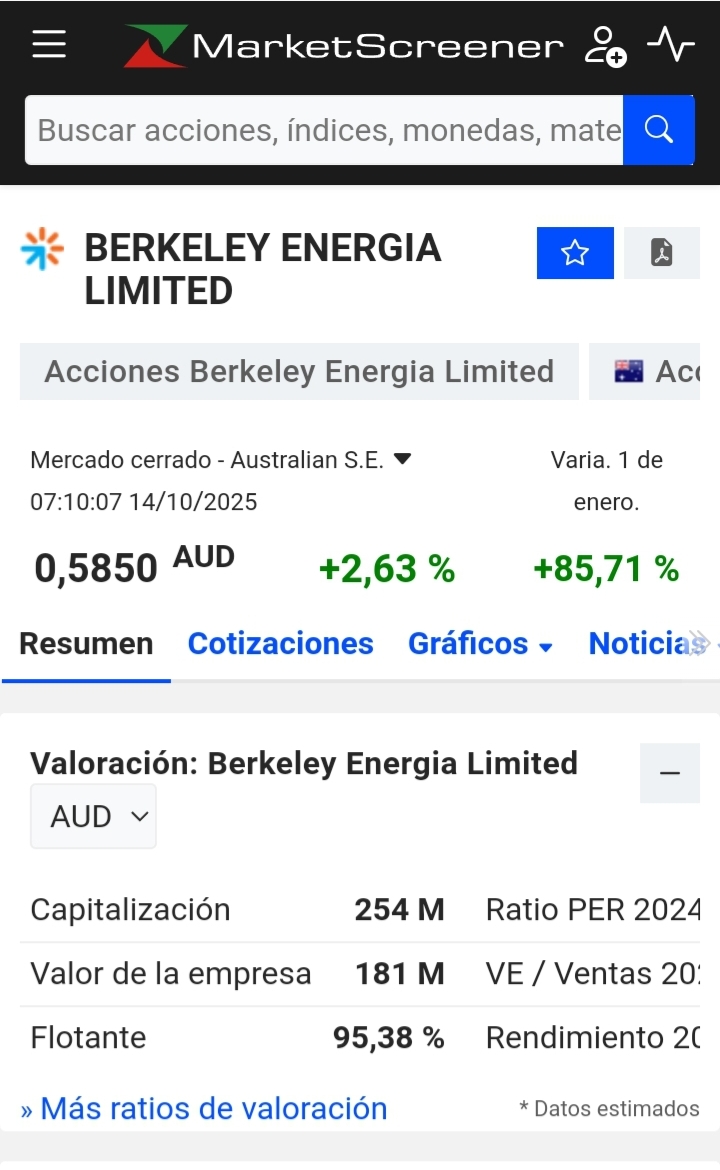This screenshot has width=720, height=1170.
Task: Open the Gráficos tab dropdown
Action: pos(480,644)
